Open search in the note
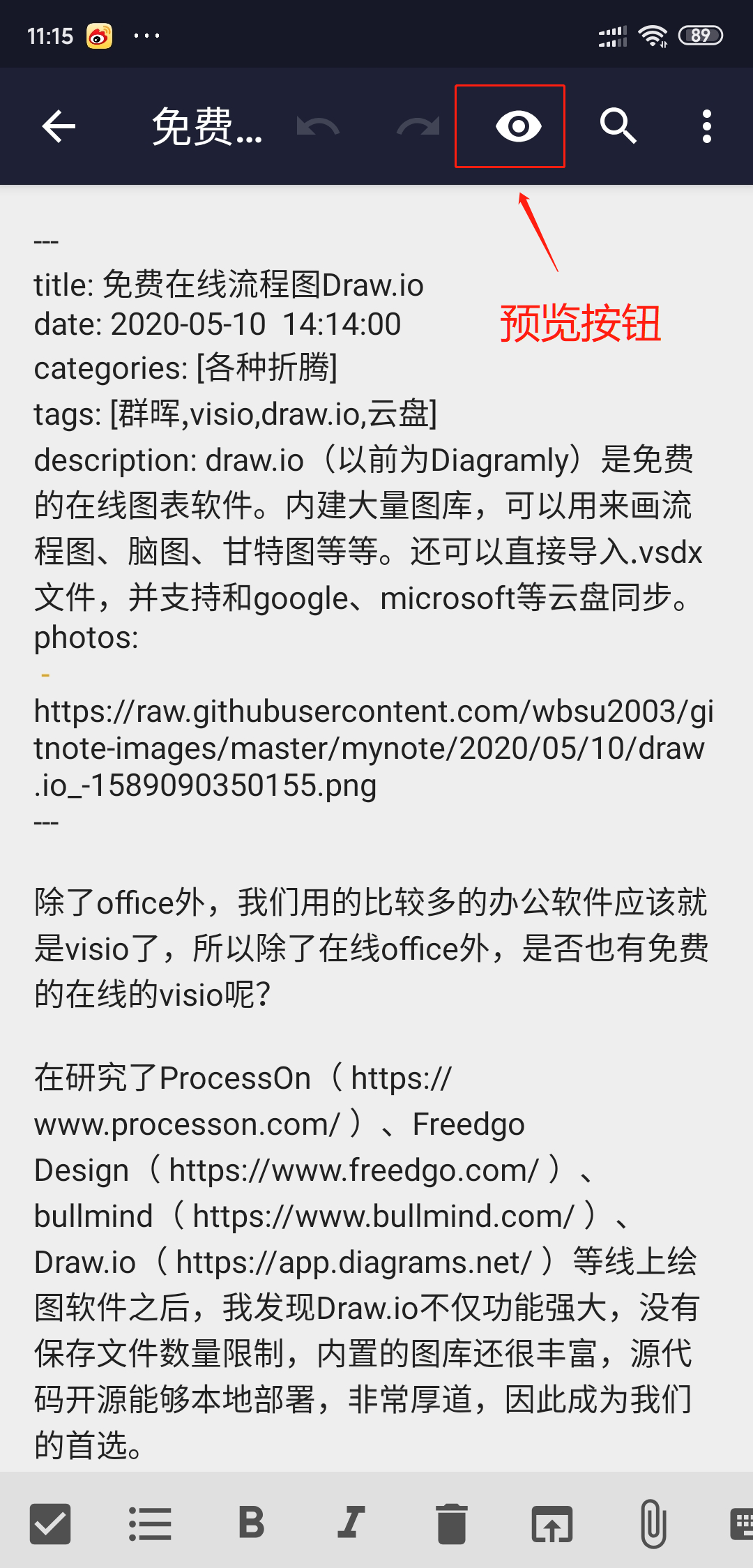 618,126
